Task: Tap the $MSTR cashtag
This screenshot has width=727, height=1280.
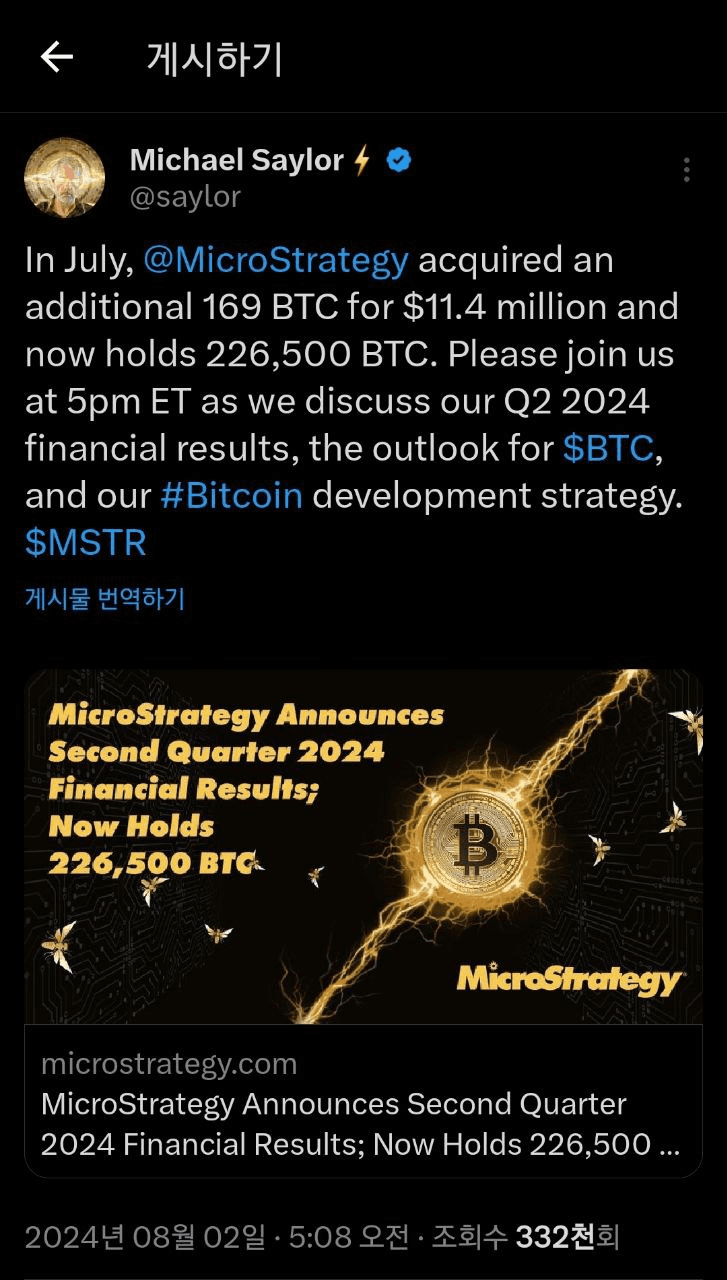Action: (86, 542)
